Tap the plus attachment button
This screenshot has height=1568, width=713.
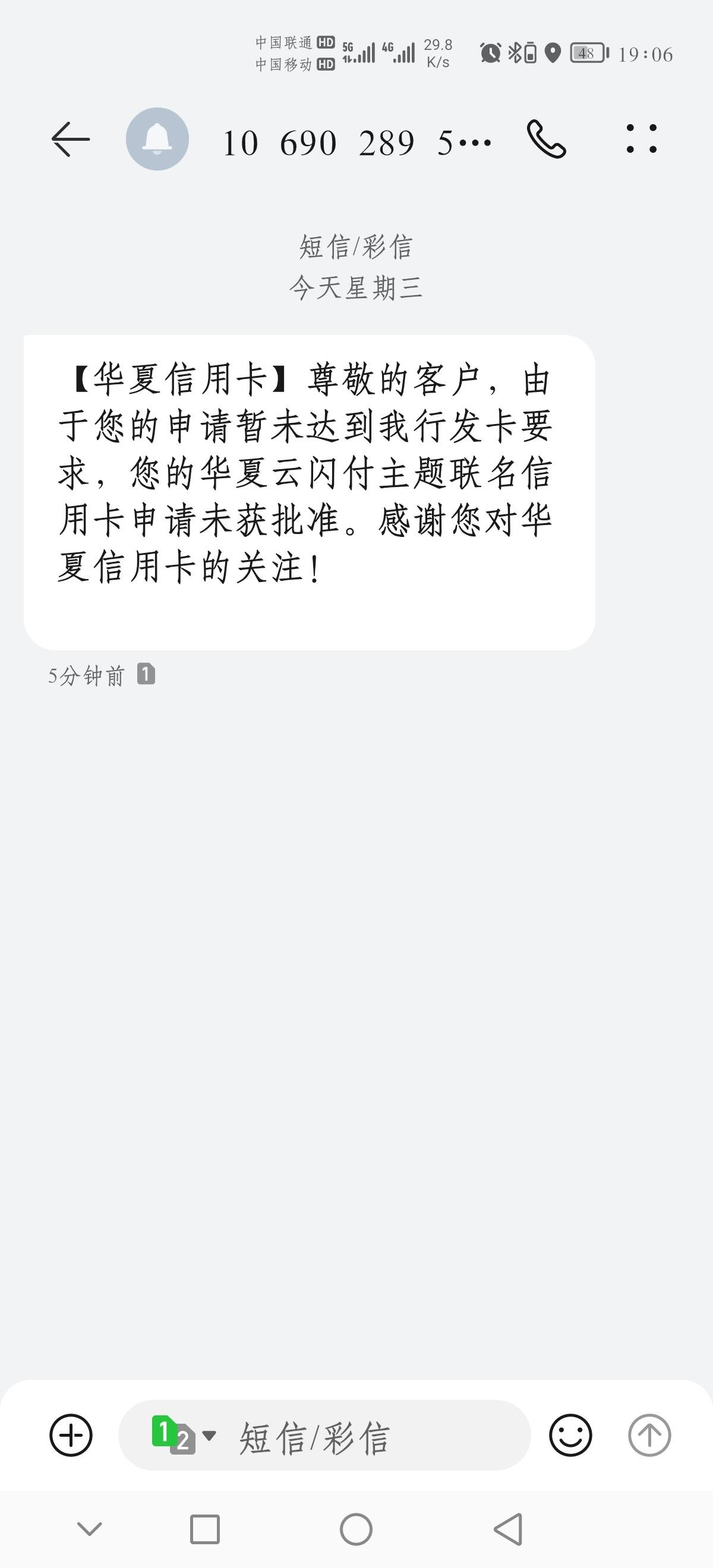pyautogui.click(x=71, y=1435)
